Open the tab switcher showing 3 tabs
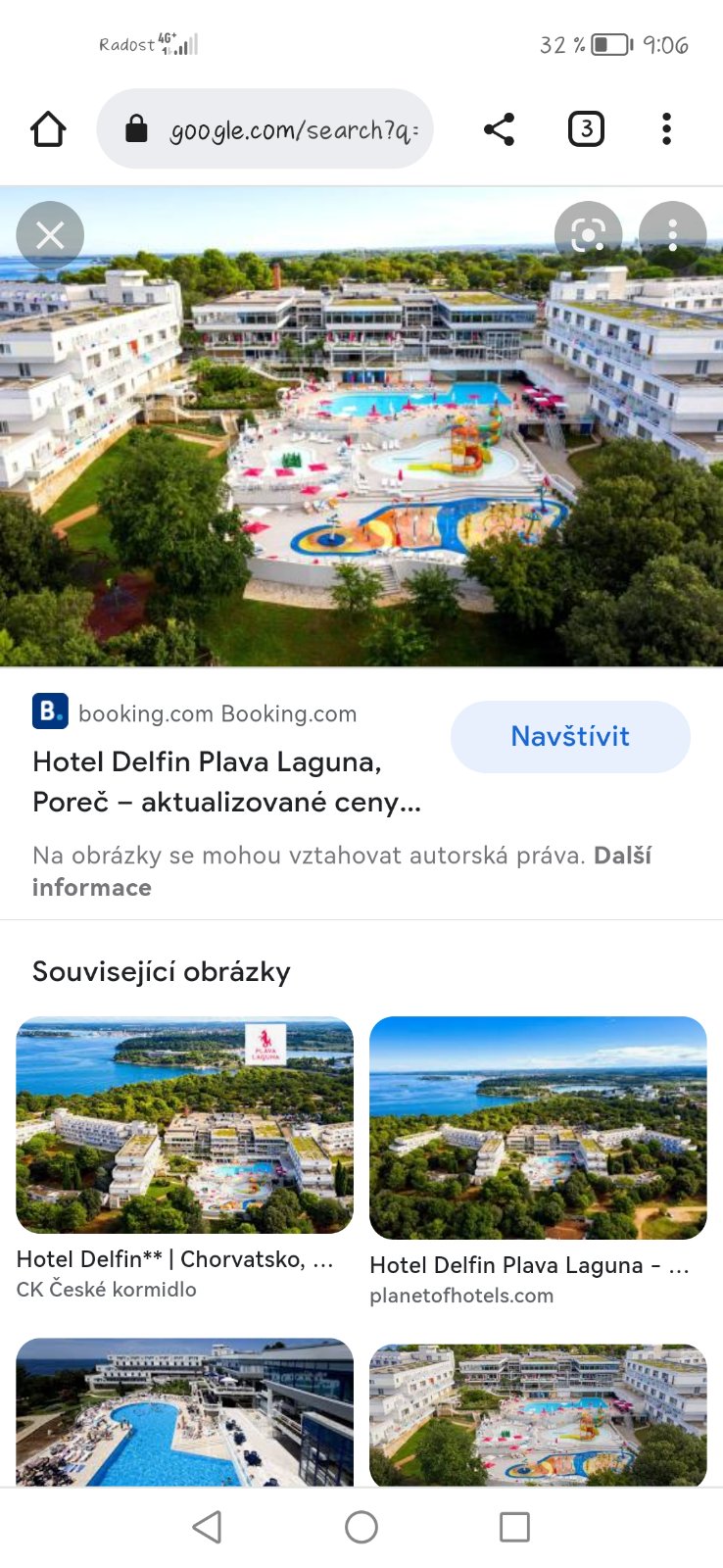Image resolution: width=723 pixels, height=1568 pixels. [x=586, y=129]
